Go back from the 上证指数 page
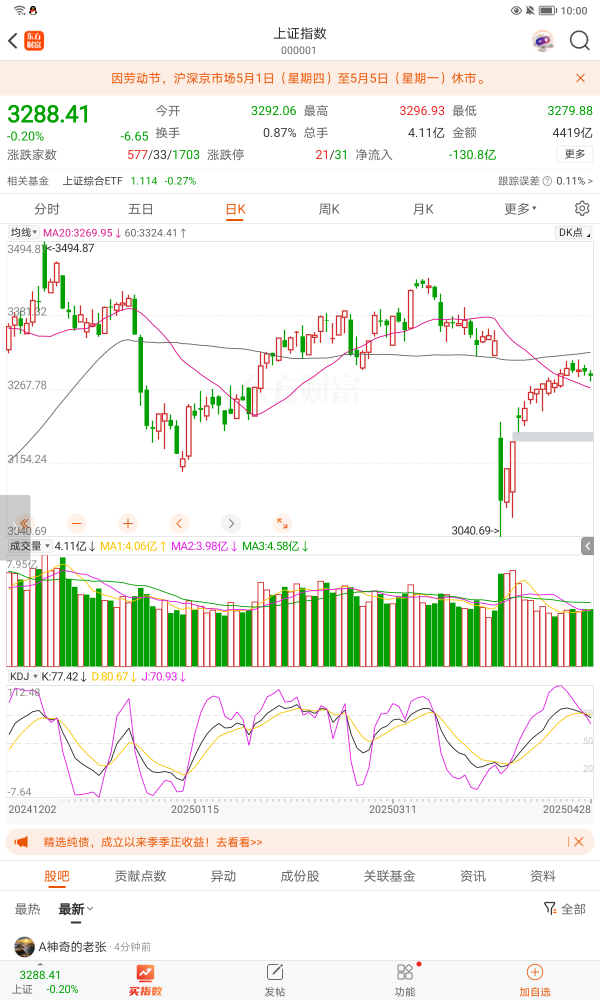The height and width of the screenshot is (1000, 600). pos(13,41)
